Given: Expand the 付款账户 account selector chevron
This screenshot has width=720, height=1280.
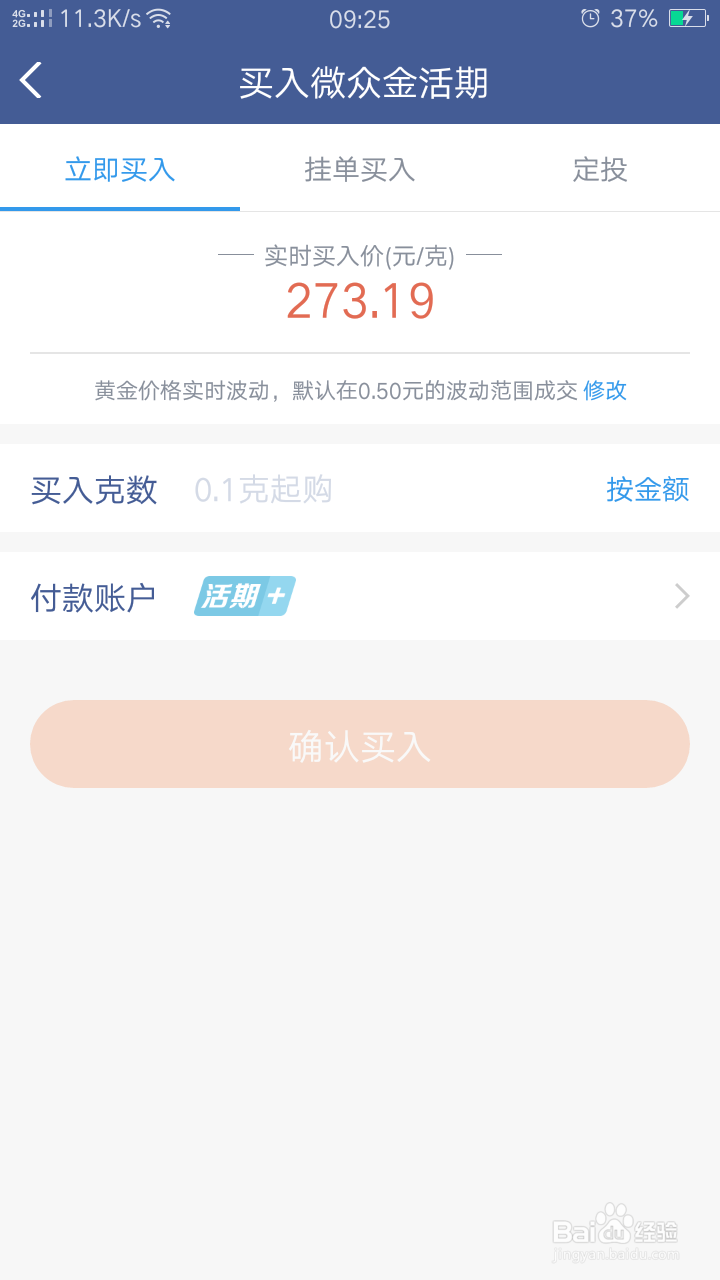Looking at the screenshot, I should (681, 596).
